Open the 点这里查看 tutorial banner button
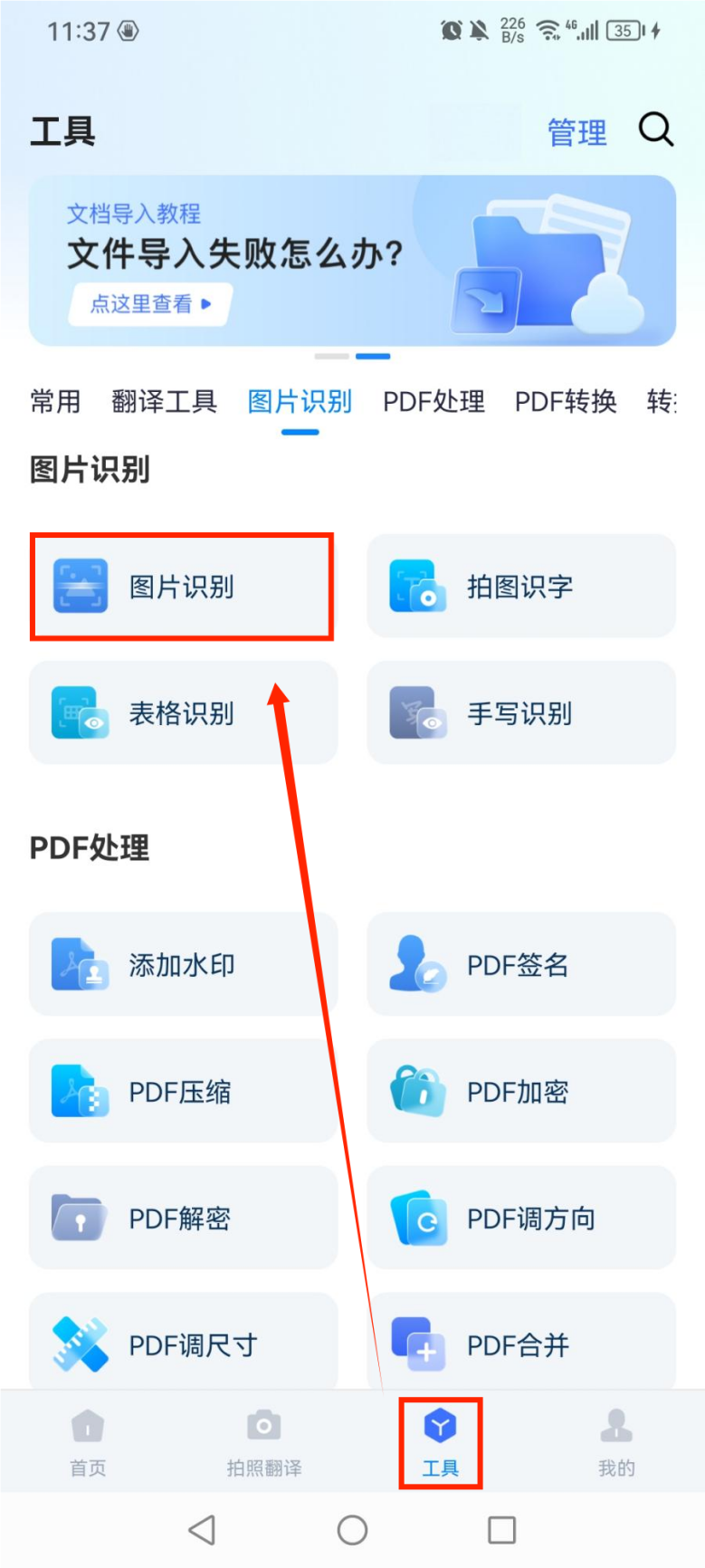Image resolution: width=705 pixels, height=1568 pixels. [151, 304]
